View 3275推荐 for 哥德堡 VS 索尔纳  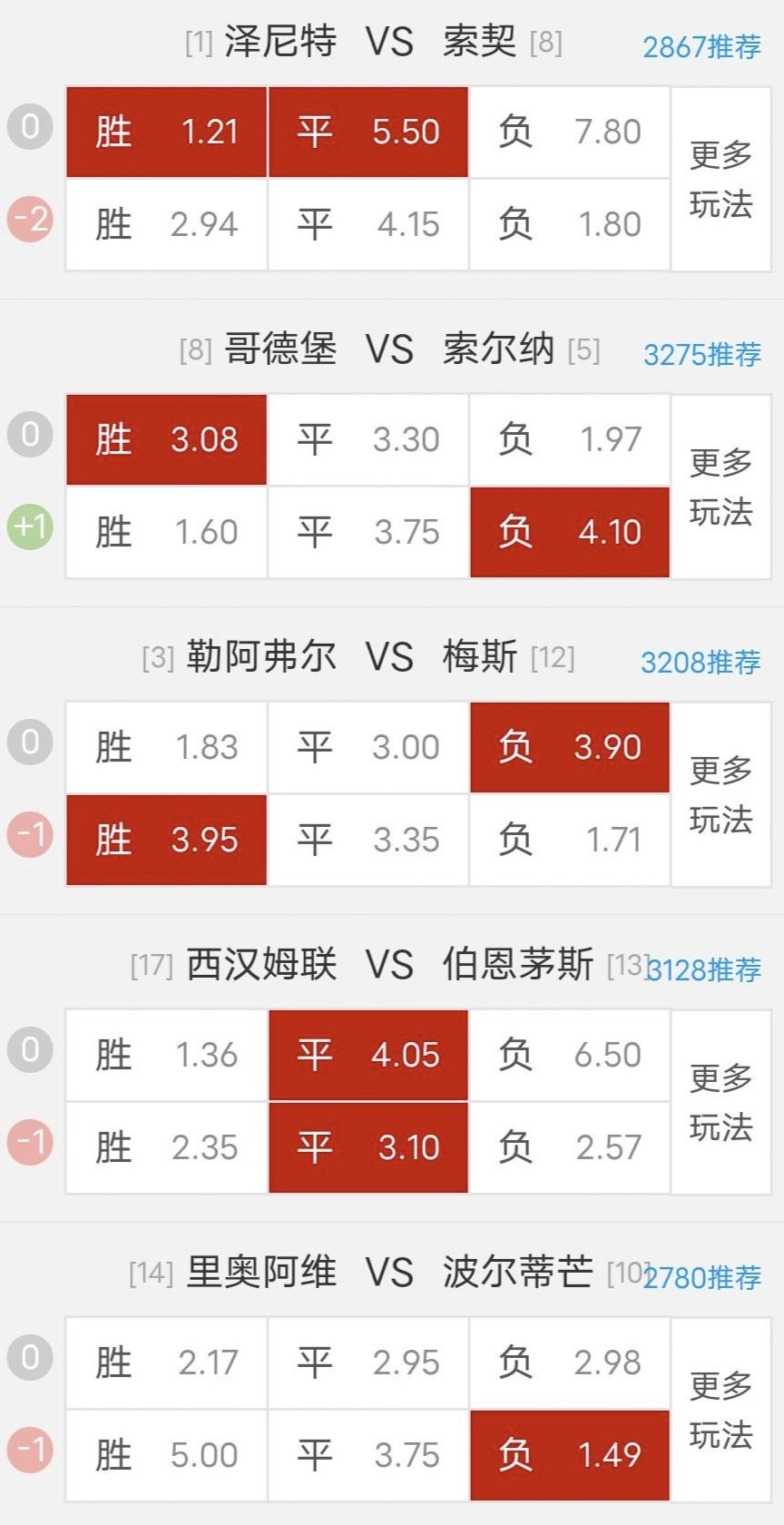pyautogui.click(x=701, y=354)
